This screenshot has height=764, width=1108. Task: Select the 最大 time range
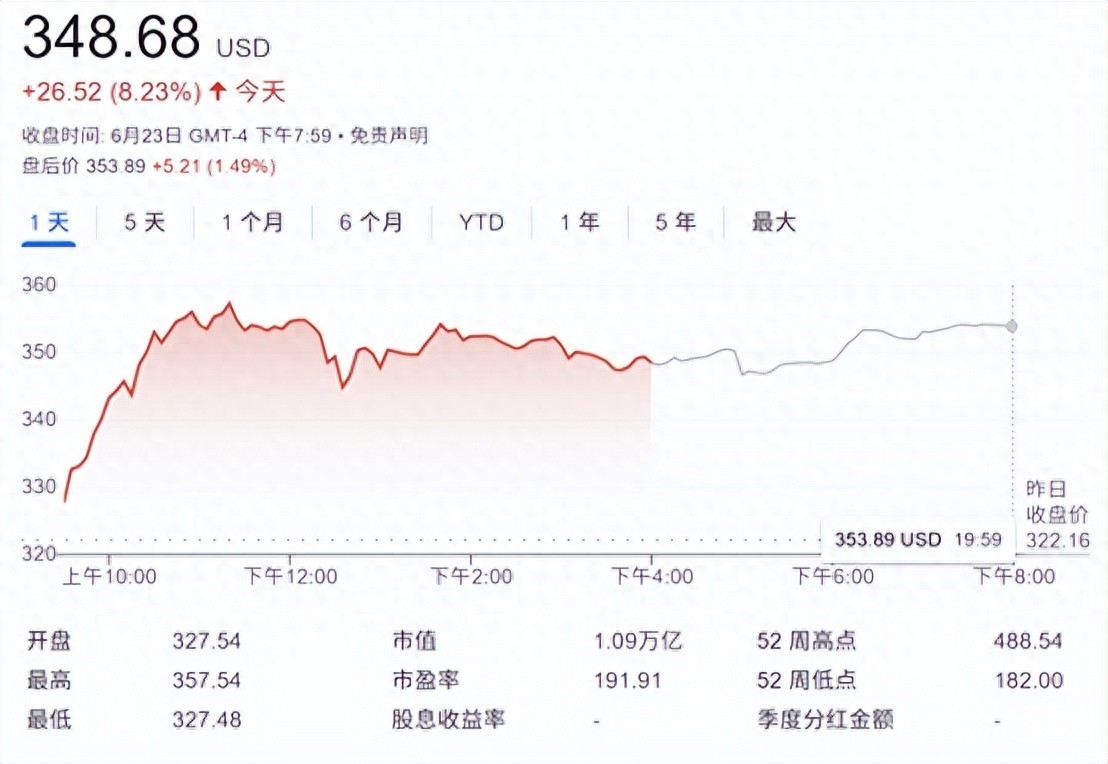(773, 222)
